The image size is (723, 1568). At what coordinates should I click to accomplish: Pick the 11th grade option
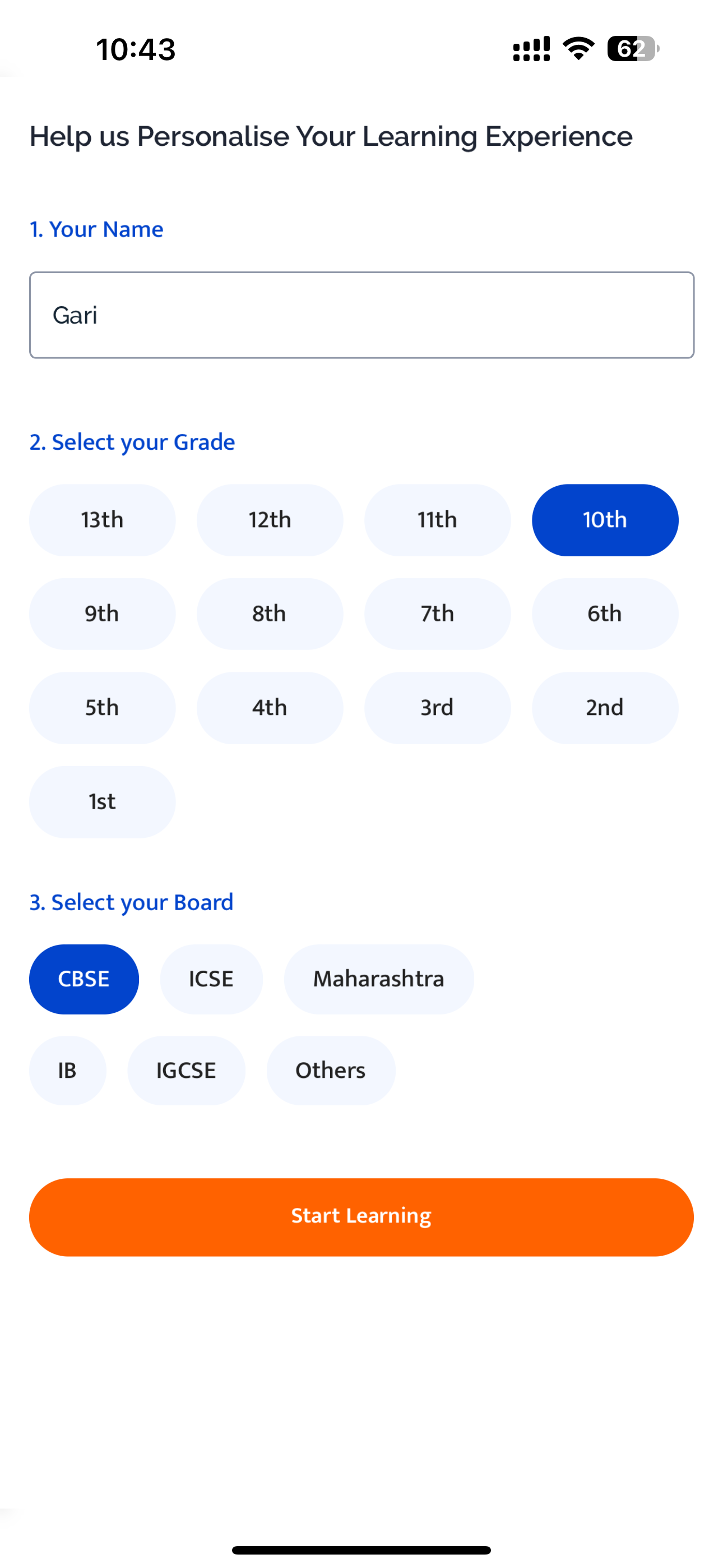click(x=437, y=520)
